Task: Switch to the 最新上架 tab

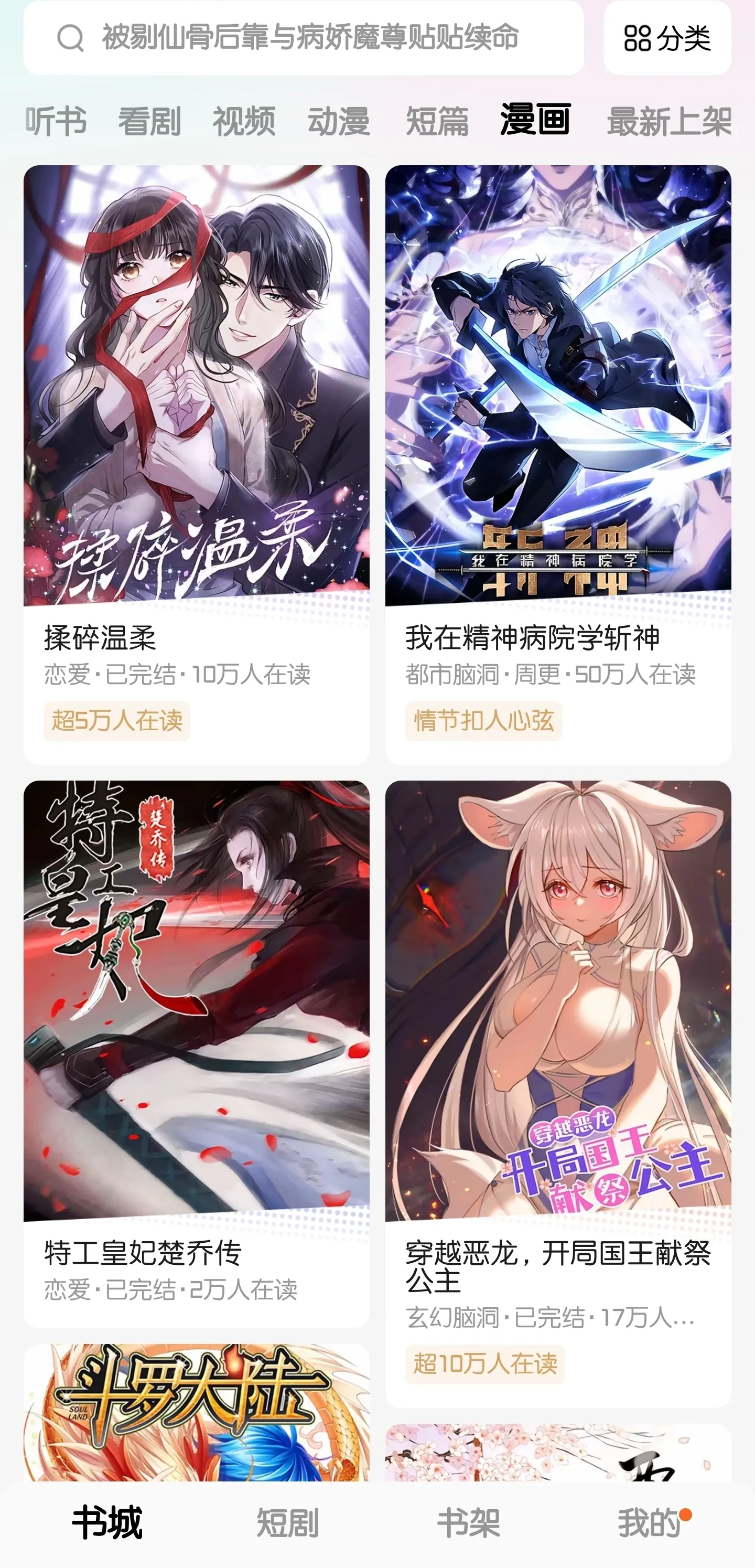Action: (x=668, y=121)
